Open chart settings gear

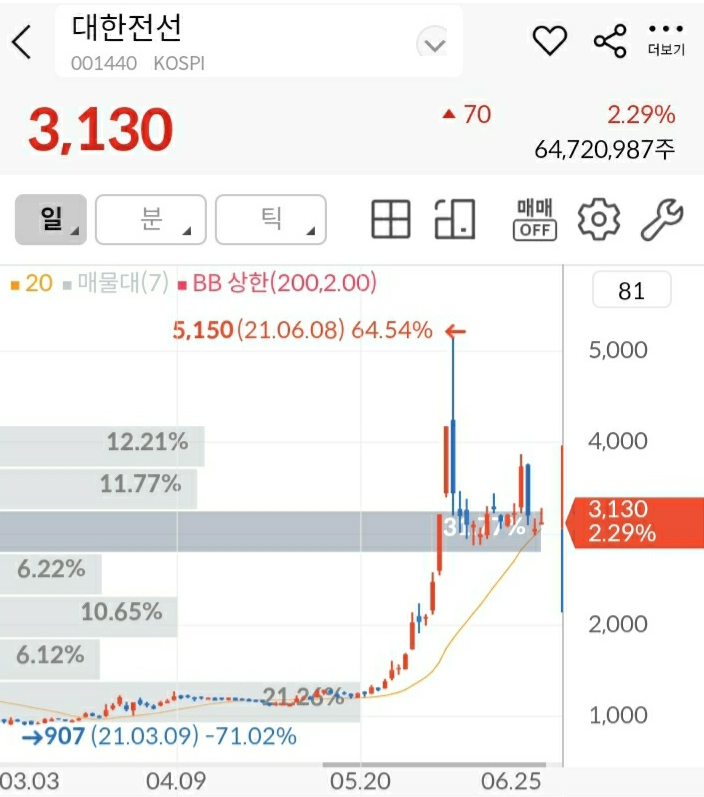599,219
